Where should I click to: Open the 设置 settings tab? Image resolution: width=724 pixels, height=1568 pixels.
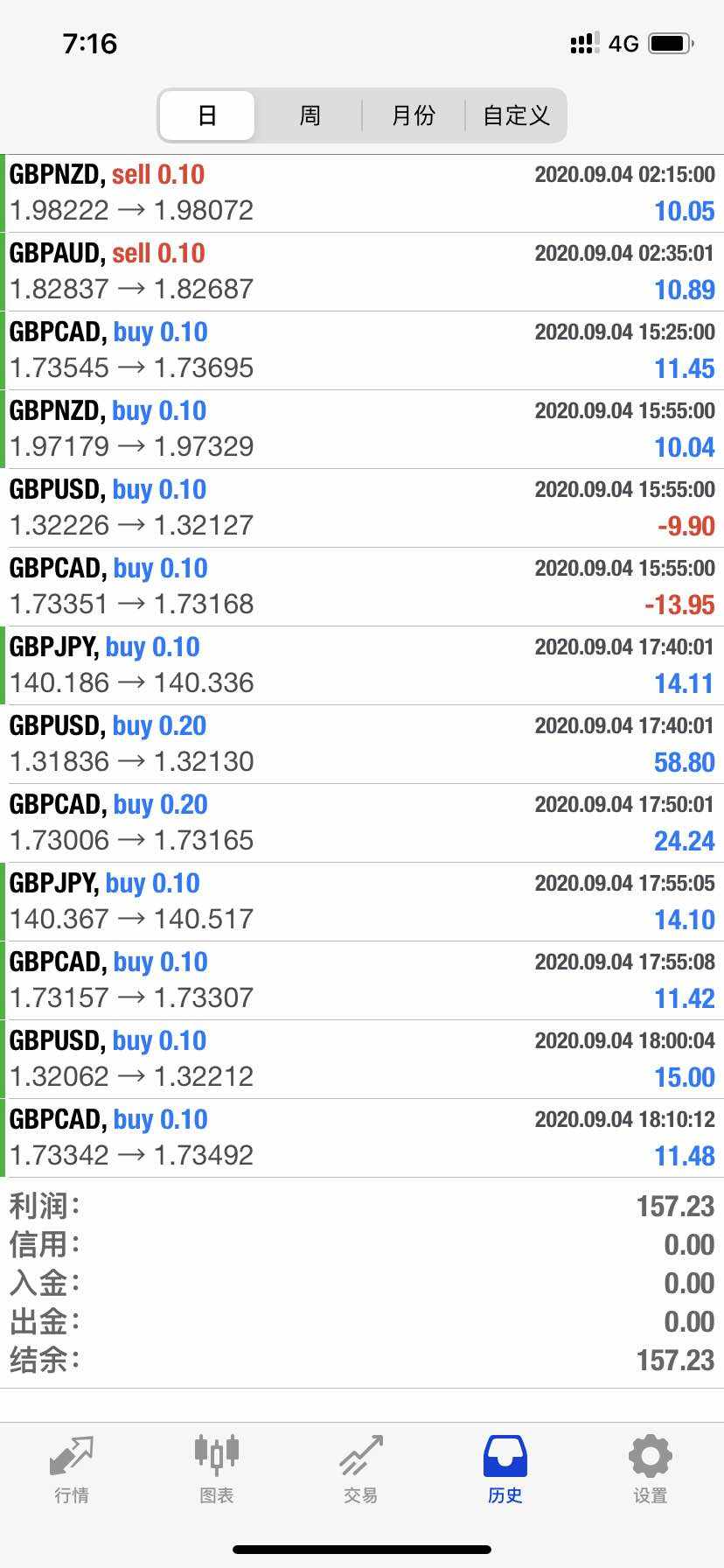650,1470
